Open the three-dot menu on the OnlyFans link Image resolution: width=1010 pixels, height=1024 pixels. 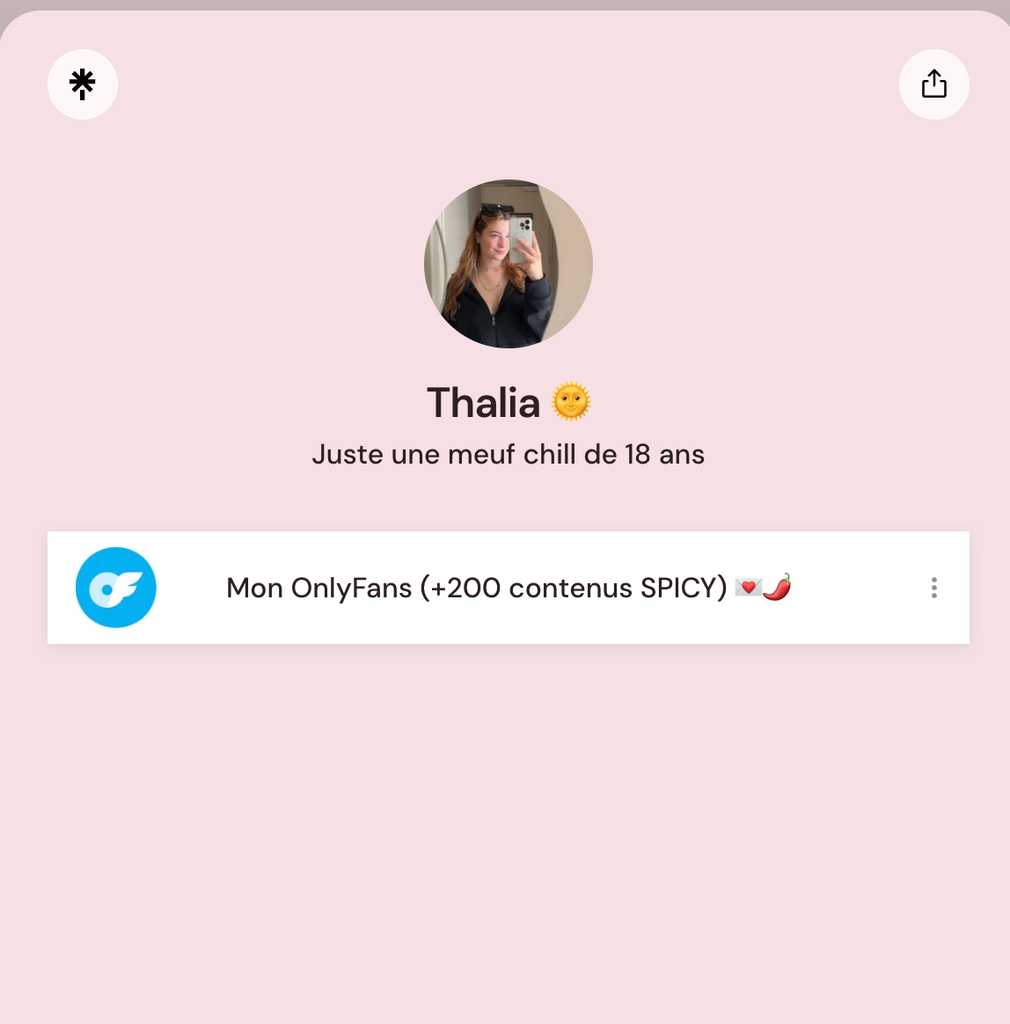(934, 588)
